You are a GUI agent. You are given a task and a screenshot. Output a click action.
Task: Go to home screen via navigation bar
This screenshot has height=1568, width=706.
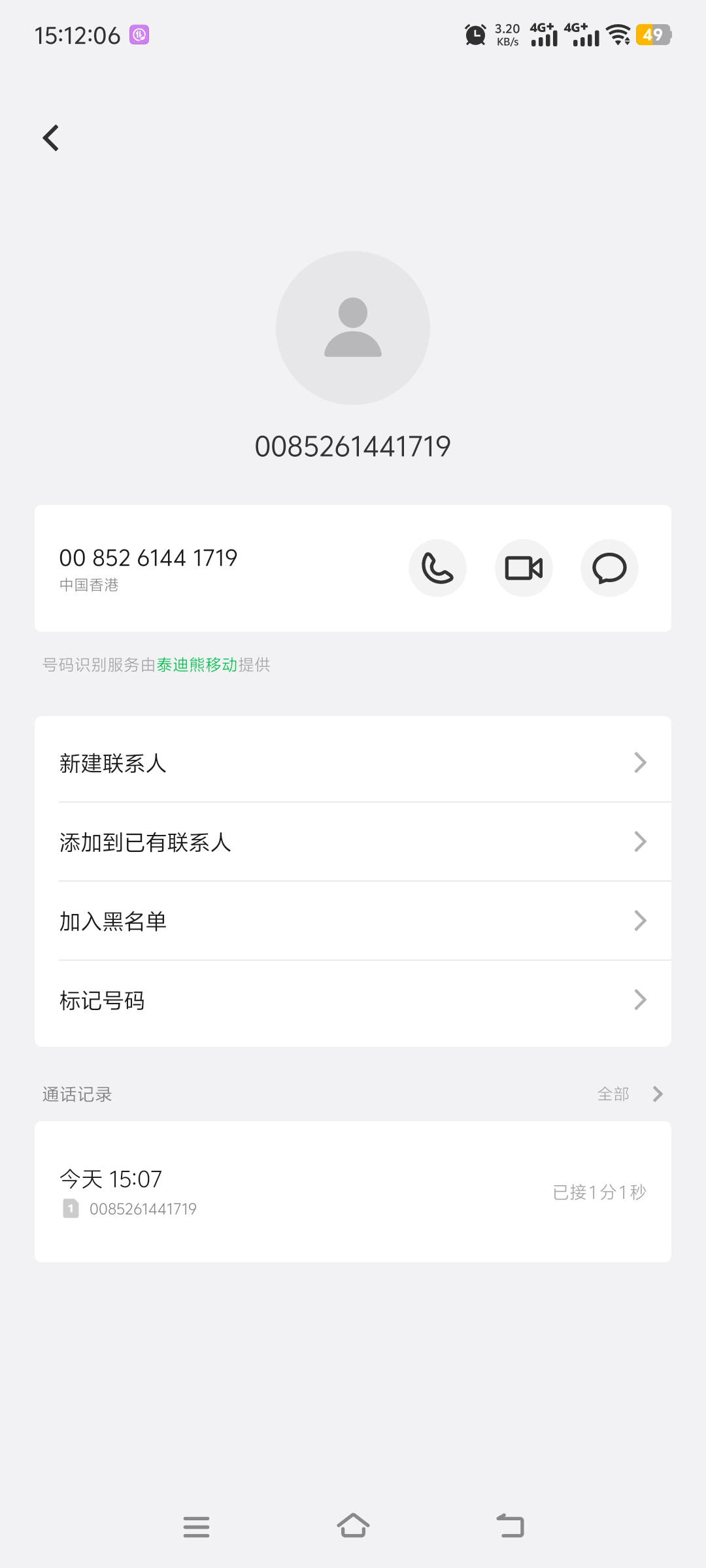click(x=353, y=1526)
